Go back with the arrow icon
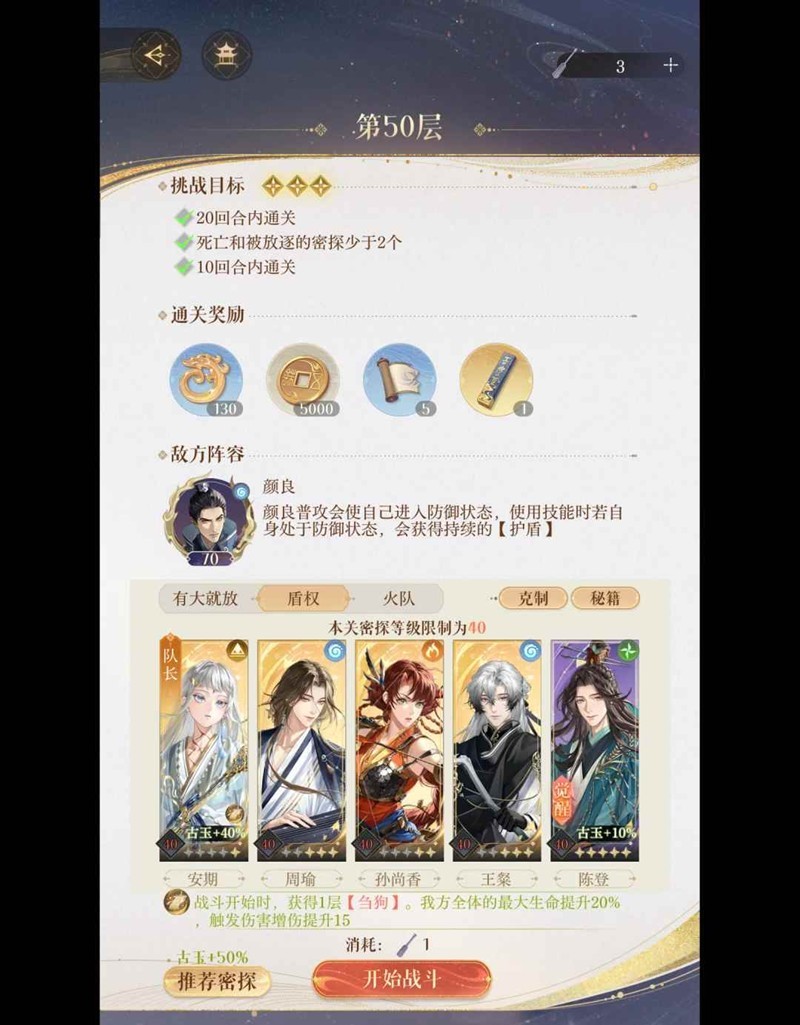This screenshot has height=1025, width=800. [x=155, y=55]
